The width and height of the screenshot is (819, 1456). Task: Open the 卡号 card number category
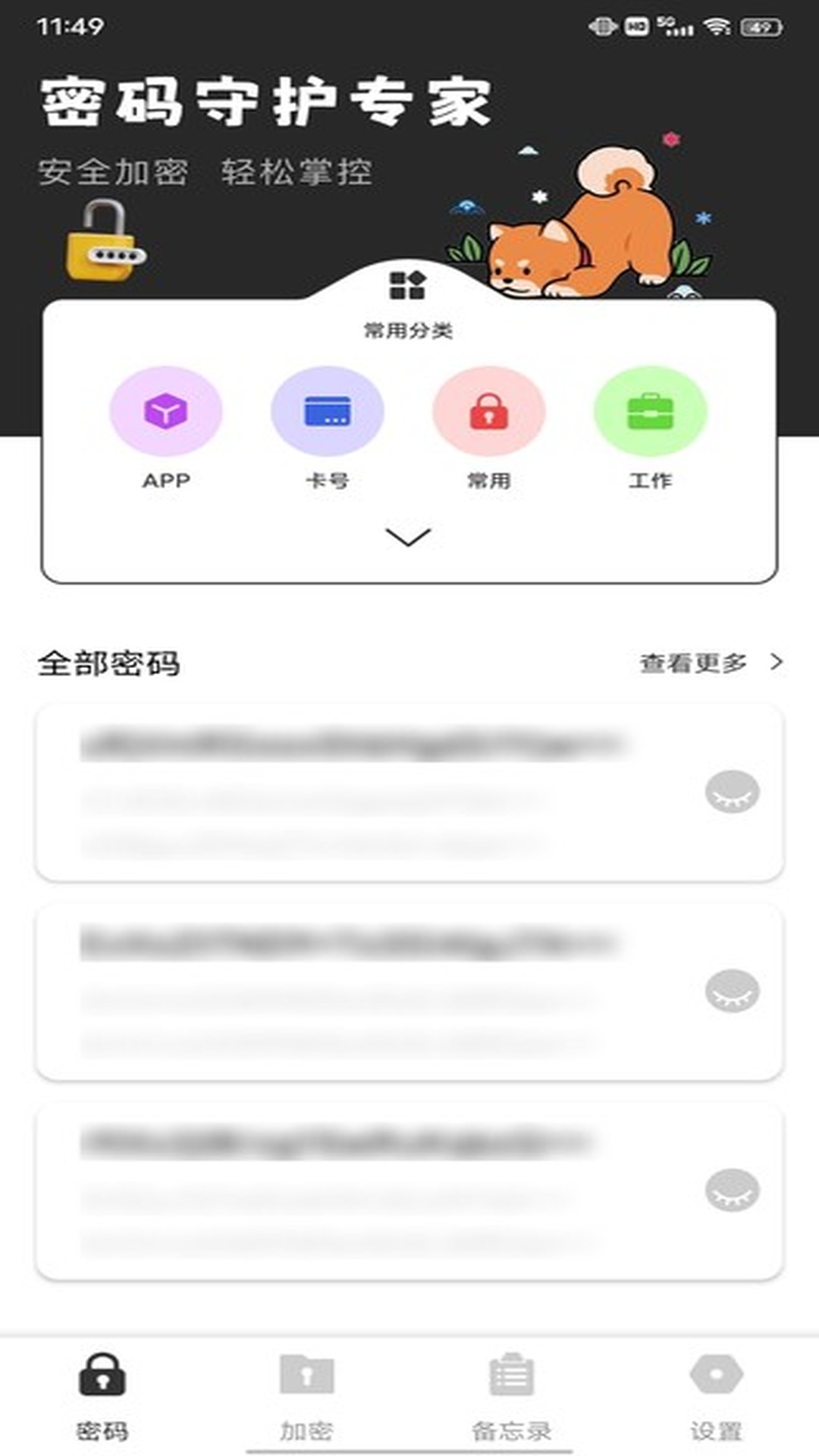[328, 411]
